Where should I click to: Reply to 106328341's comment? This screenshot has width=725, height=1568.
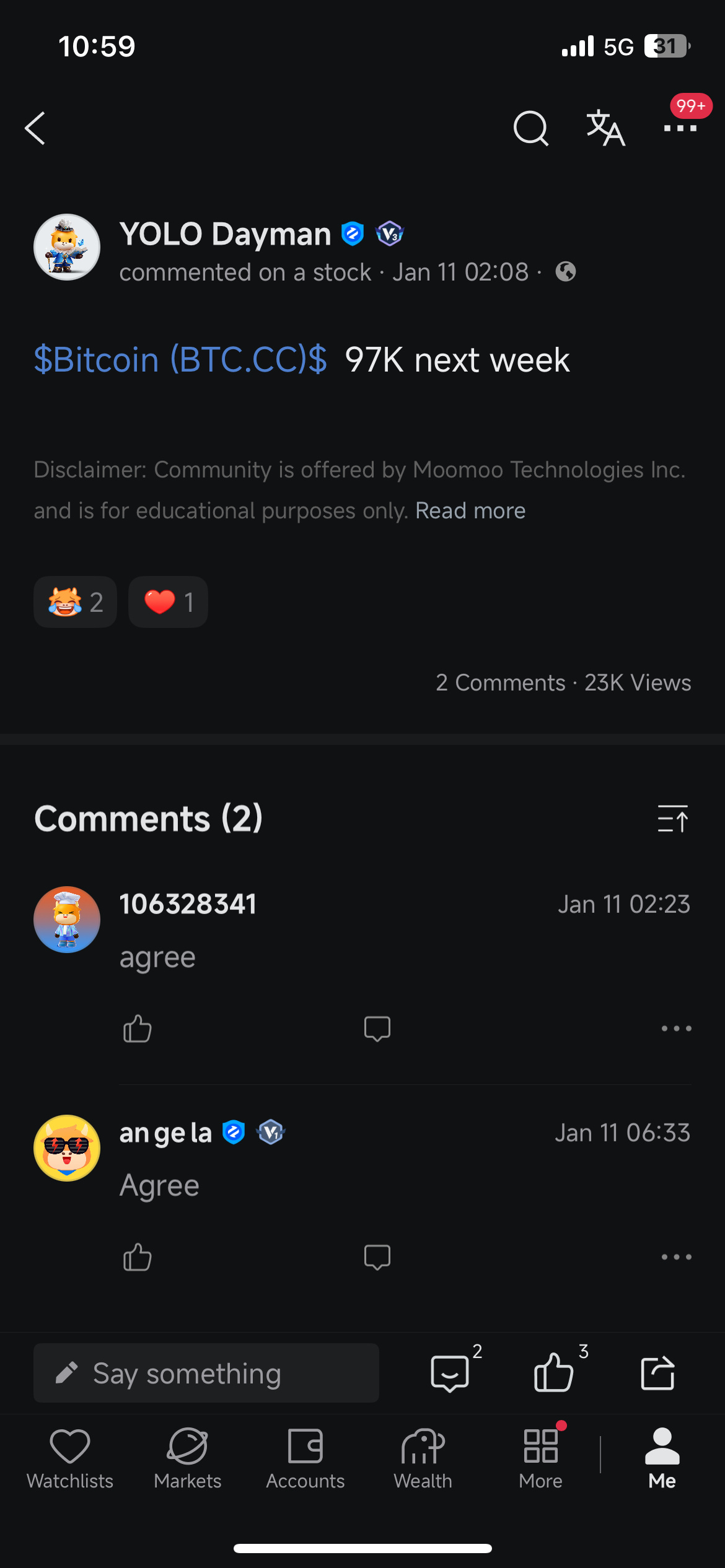click(x=377, y=1029)
